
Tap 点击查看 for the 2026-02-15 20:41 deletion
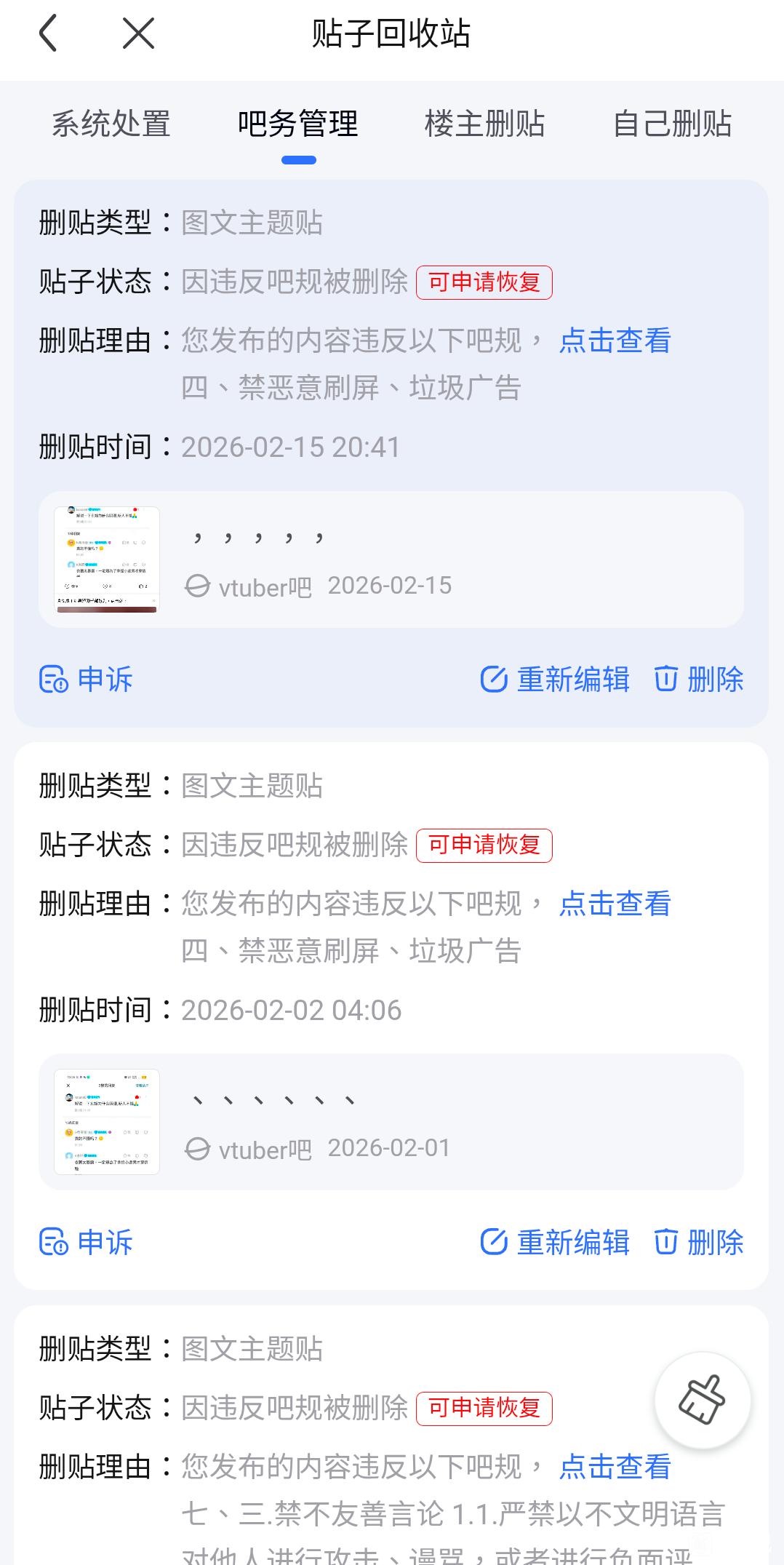(615, 341)
